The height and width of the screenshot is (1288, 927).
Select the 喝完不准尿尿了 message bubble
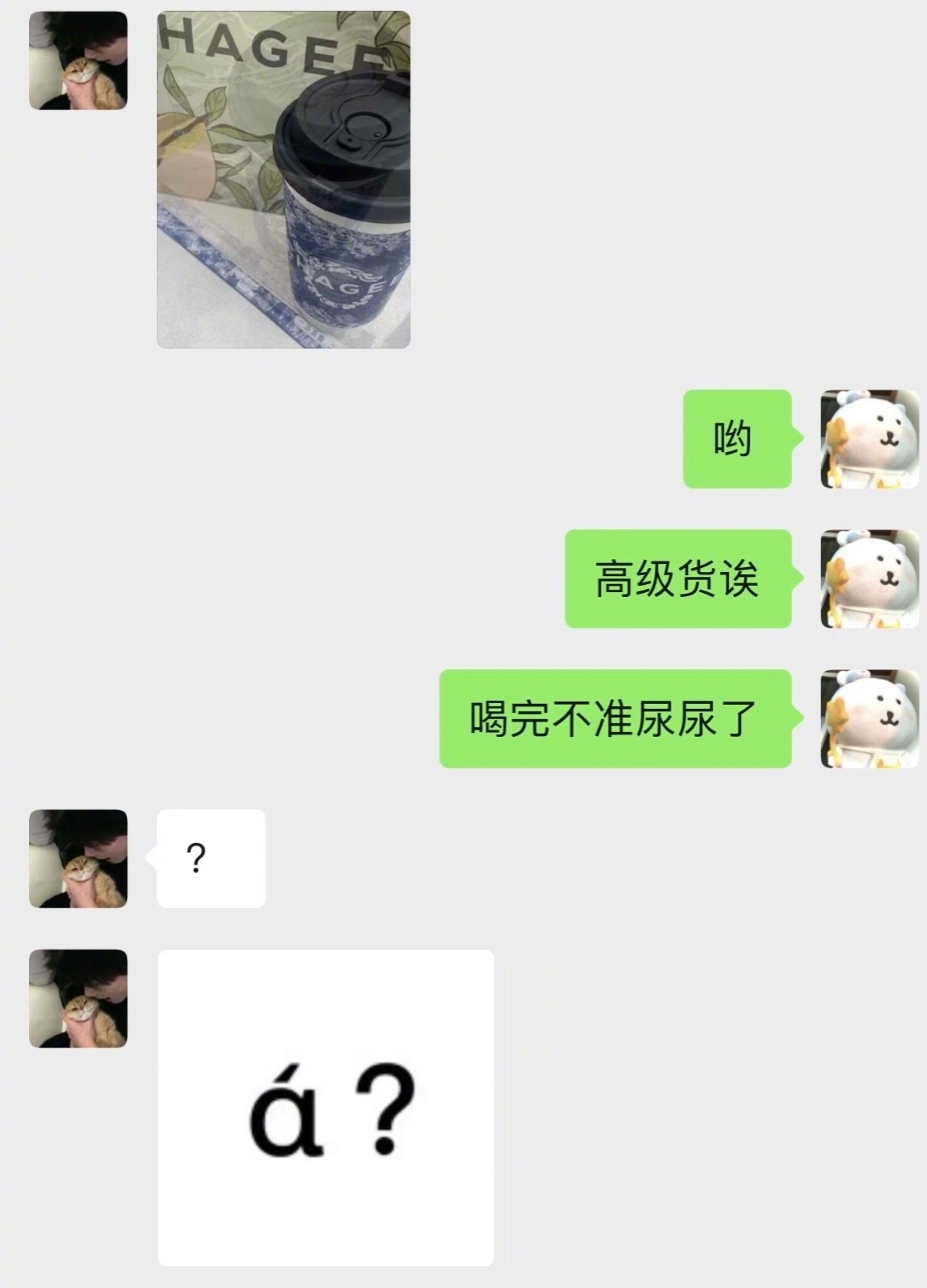pyautogui.click(x=617, y=718)
